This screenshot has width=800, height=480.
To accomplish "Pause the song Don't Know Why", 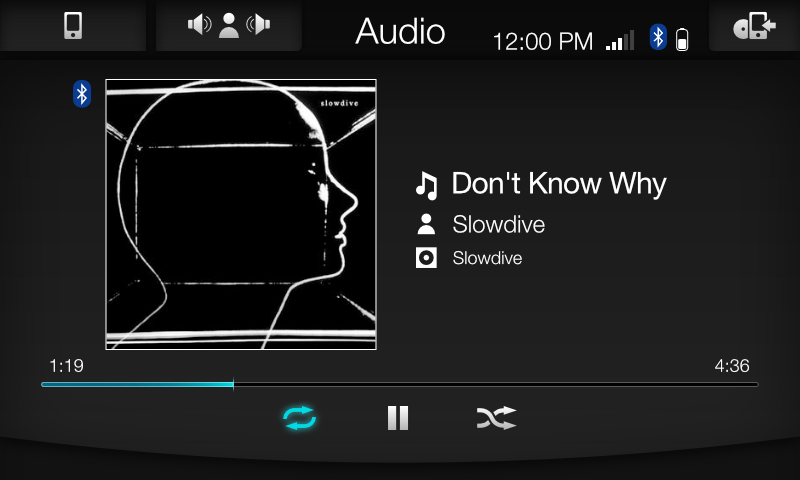I will click(398, 418).
